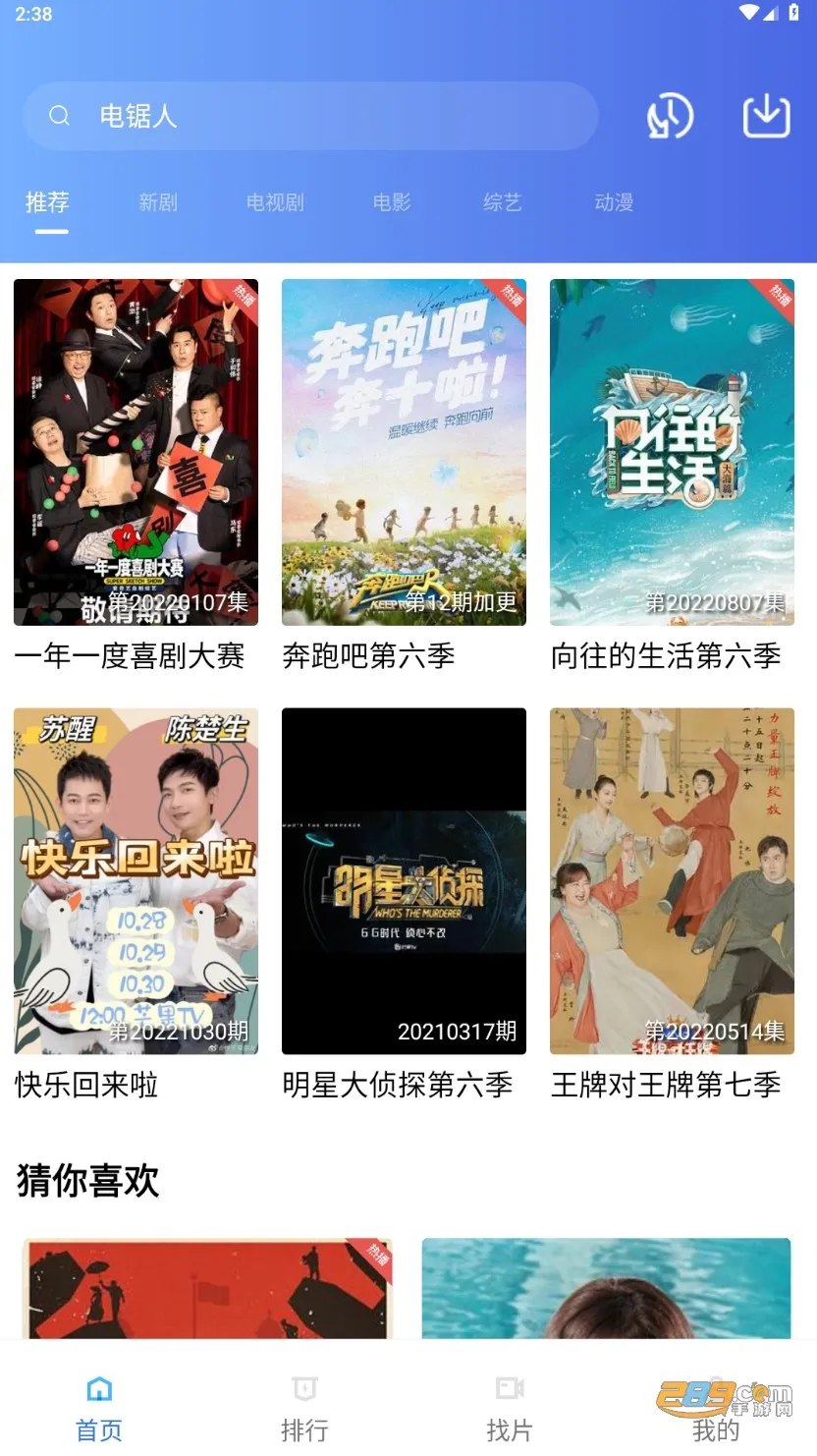817x1456 pixels.
Task: Switch to the 电视剧 tab
Action: pos(275,202)
